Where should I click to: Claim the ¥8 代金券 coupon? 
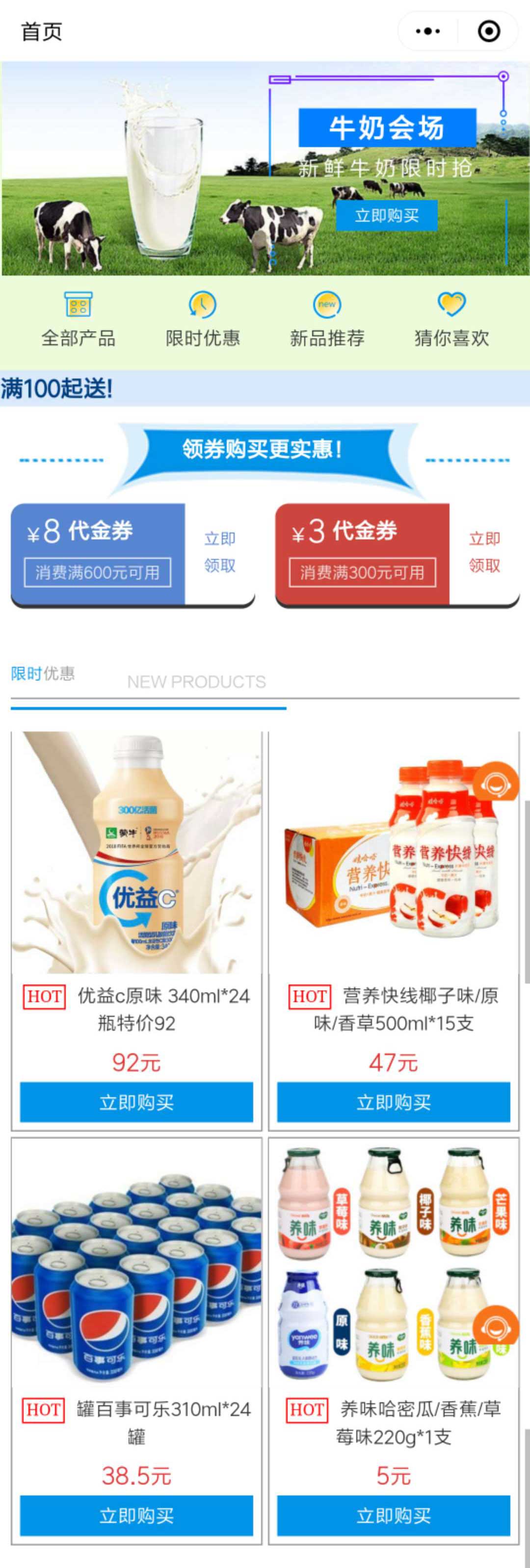[x=219, y=552]
